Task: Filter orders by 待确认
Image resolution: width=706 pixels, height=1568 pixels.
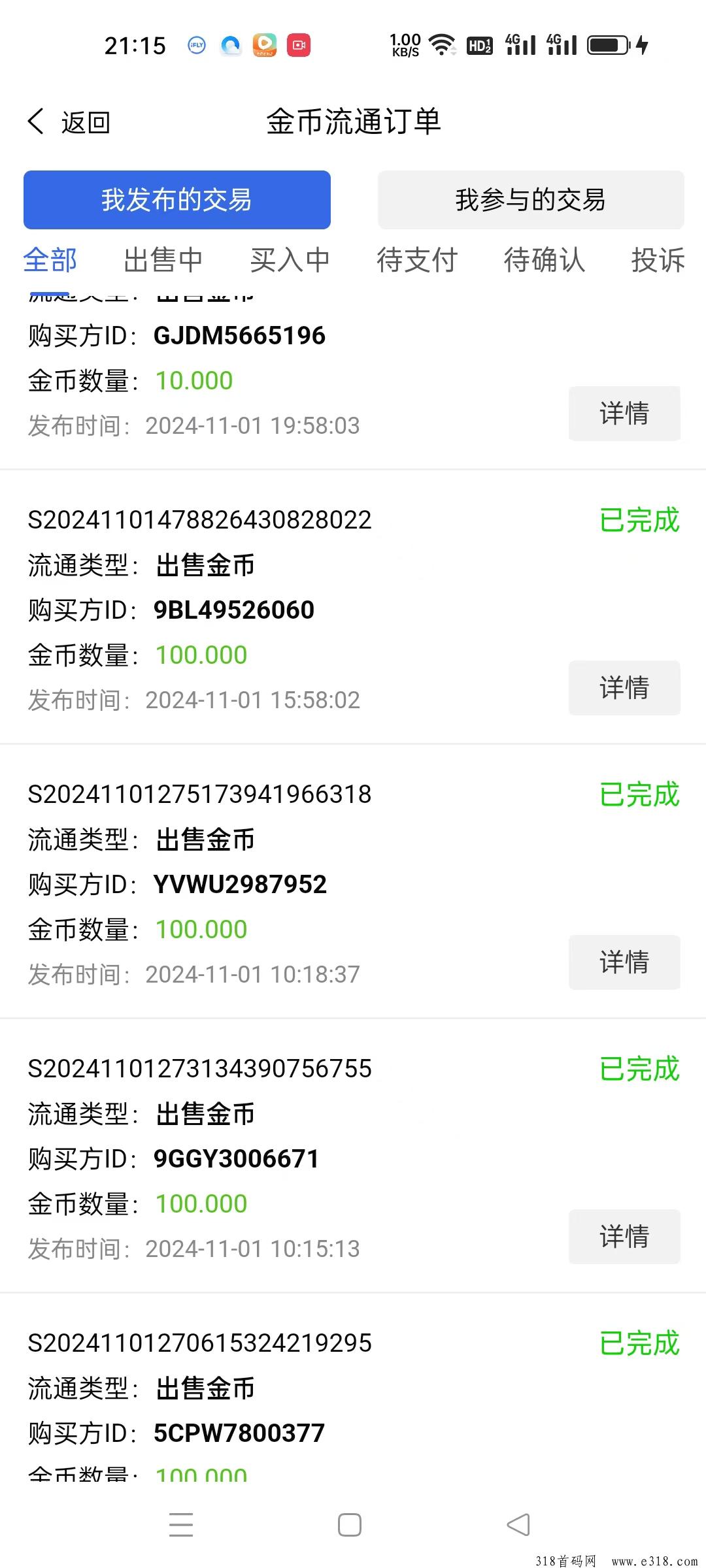Action: click(543, 260)
